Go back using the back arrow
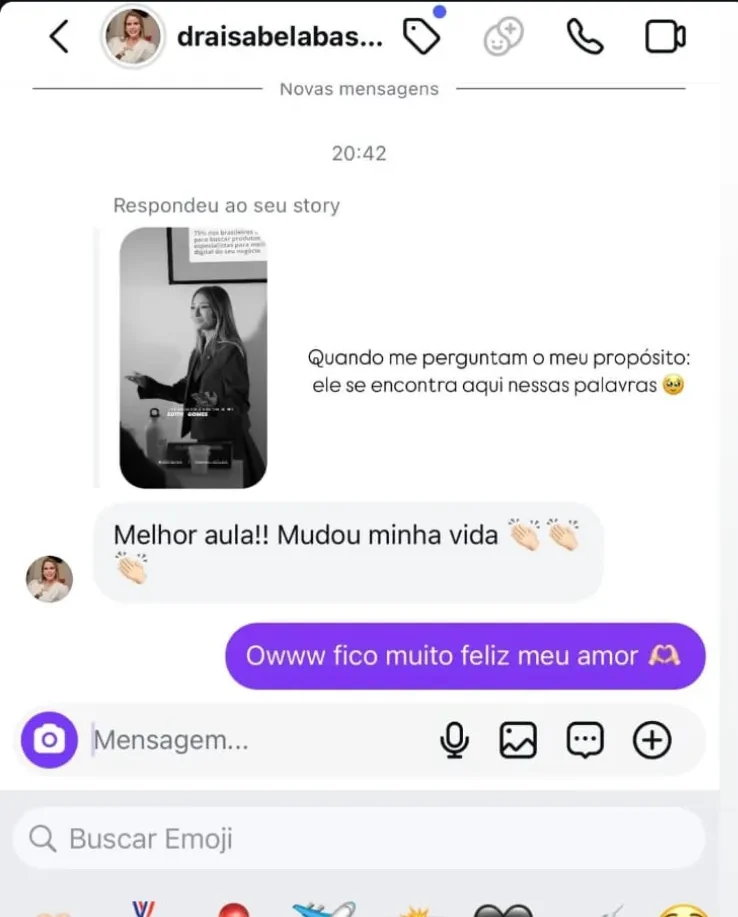 pos(58,36)
